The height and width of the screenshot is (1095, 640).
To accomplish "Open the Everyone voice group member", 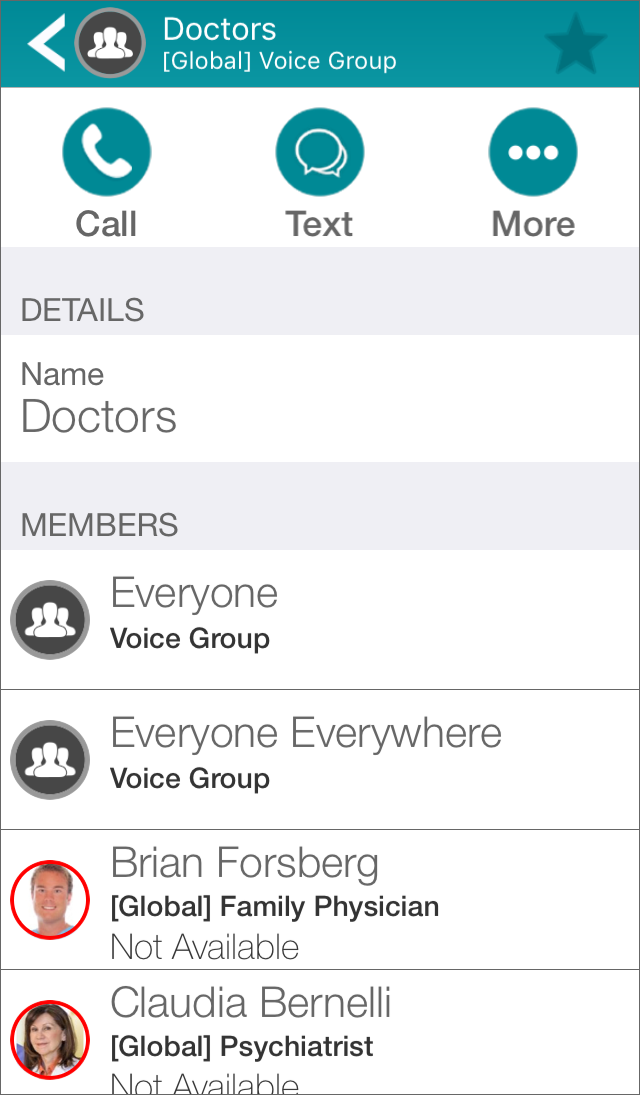I will point(320,619).
